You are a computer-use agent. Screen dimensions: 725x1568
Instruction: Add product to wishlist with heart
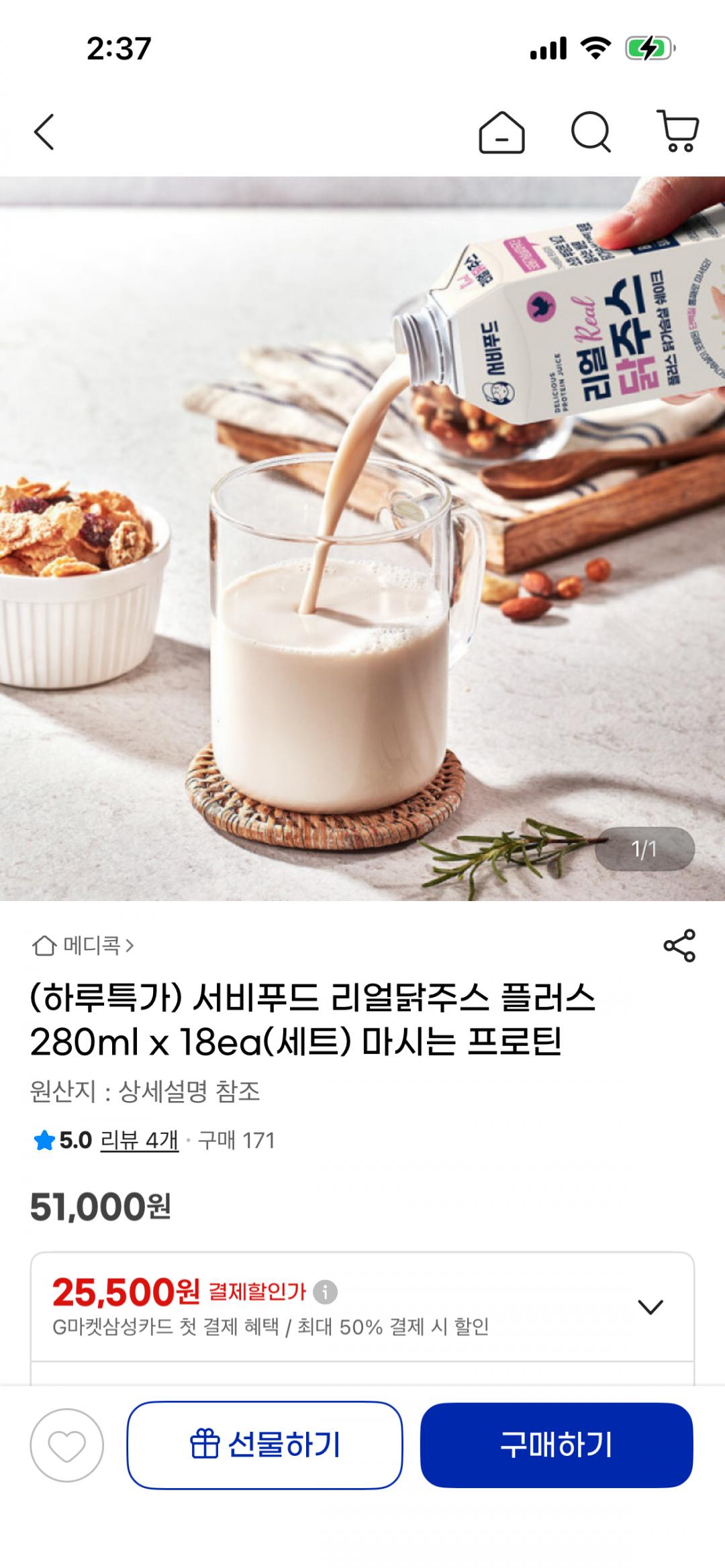(67, 1445)
